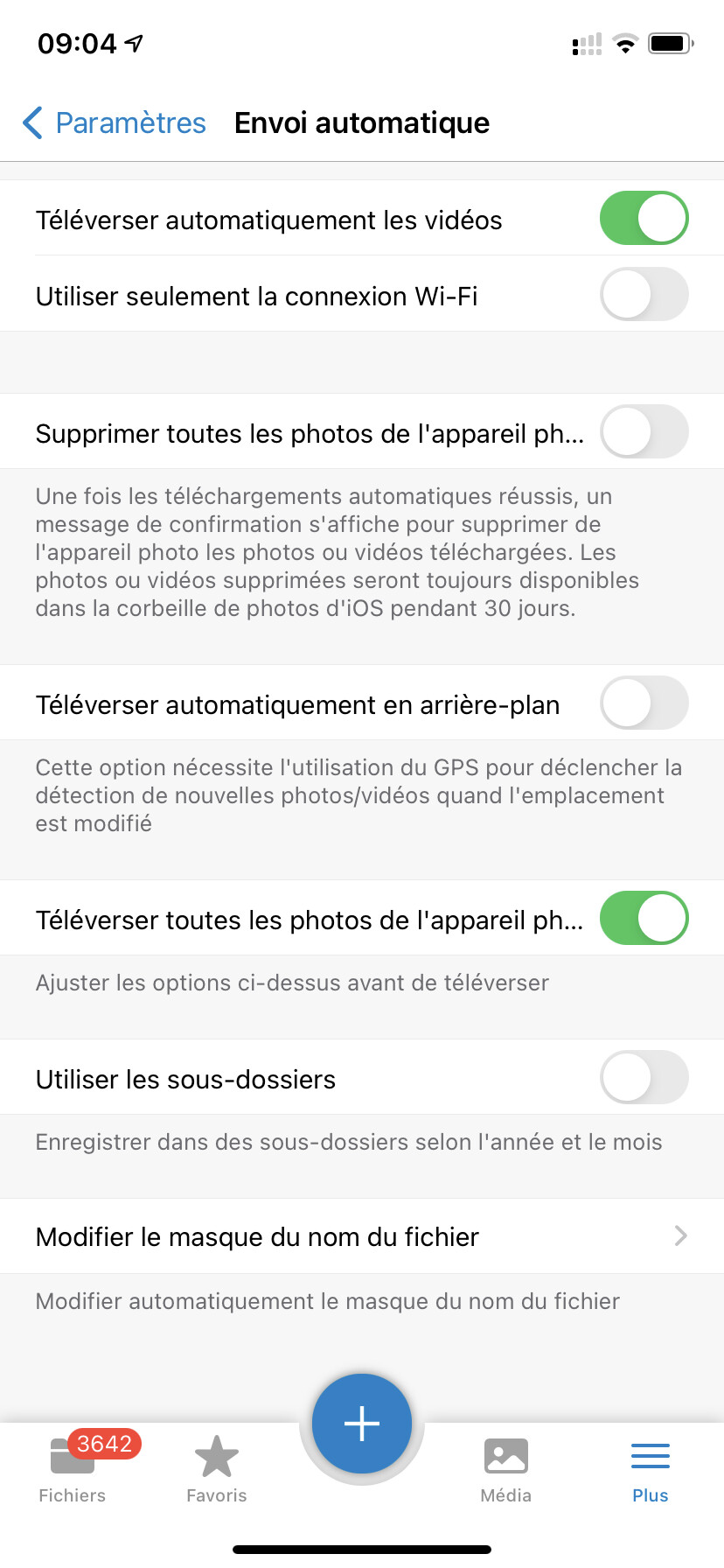Enable Utiliser seulement la connexion Wi-Fi
Screen dimensions: 724x1568
point(644,295)
